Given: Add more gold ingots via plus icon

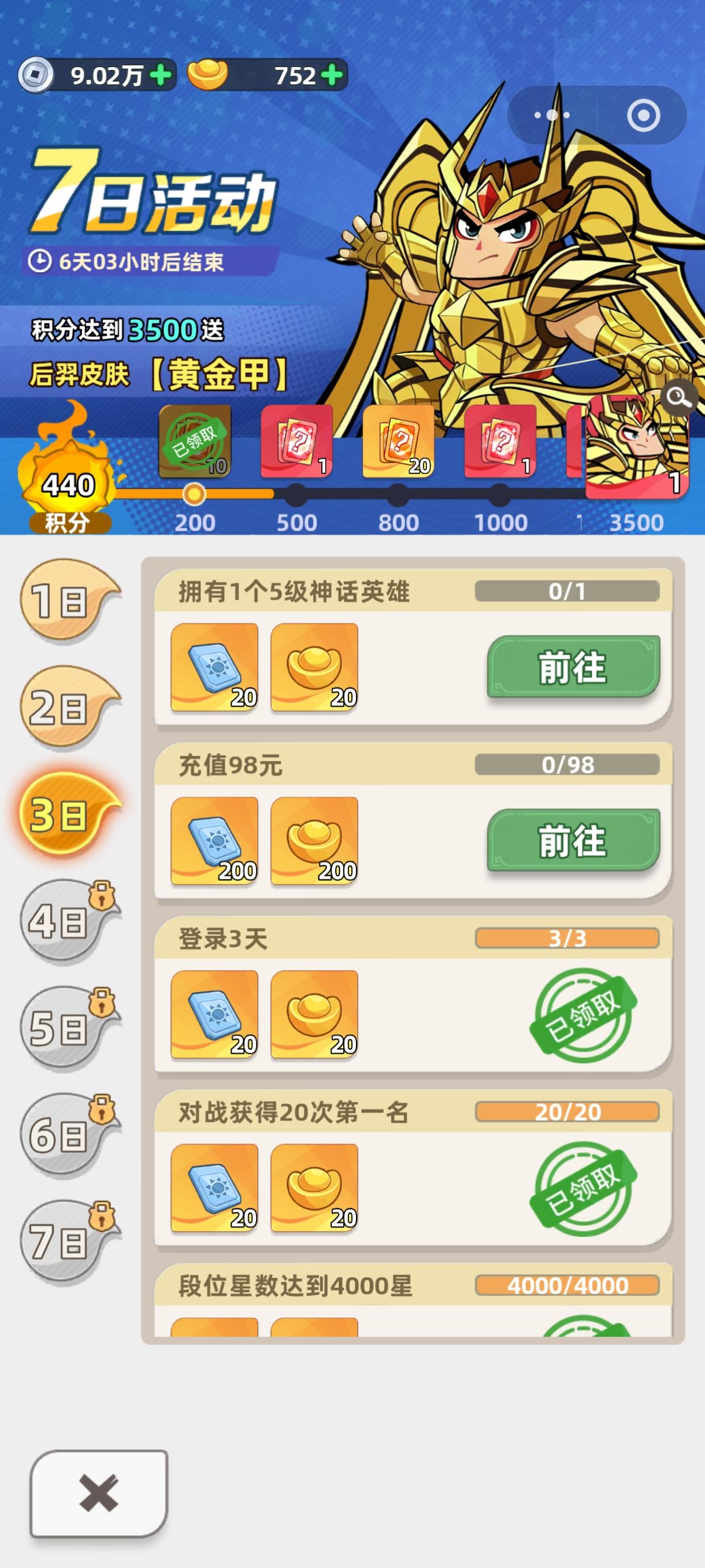Looking at the screenshot, I should 332,76.
